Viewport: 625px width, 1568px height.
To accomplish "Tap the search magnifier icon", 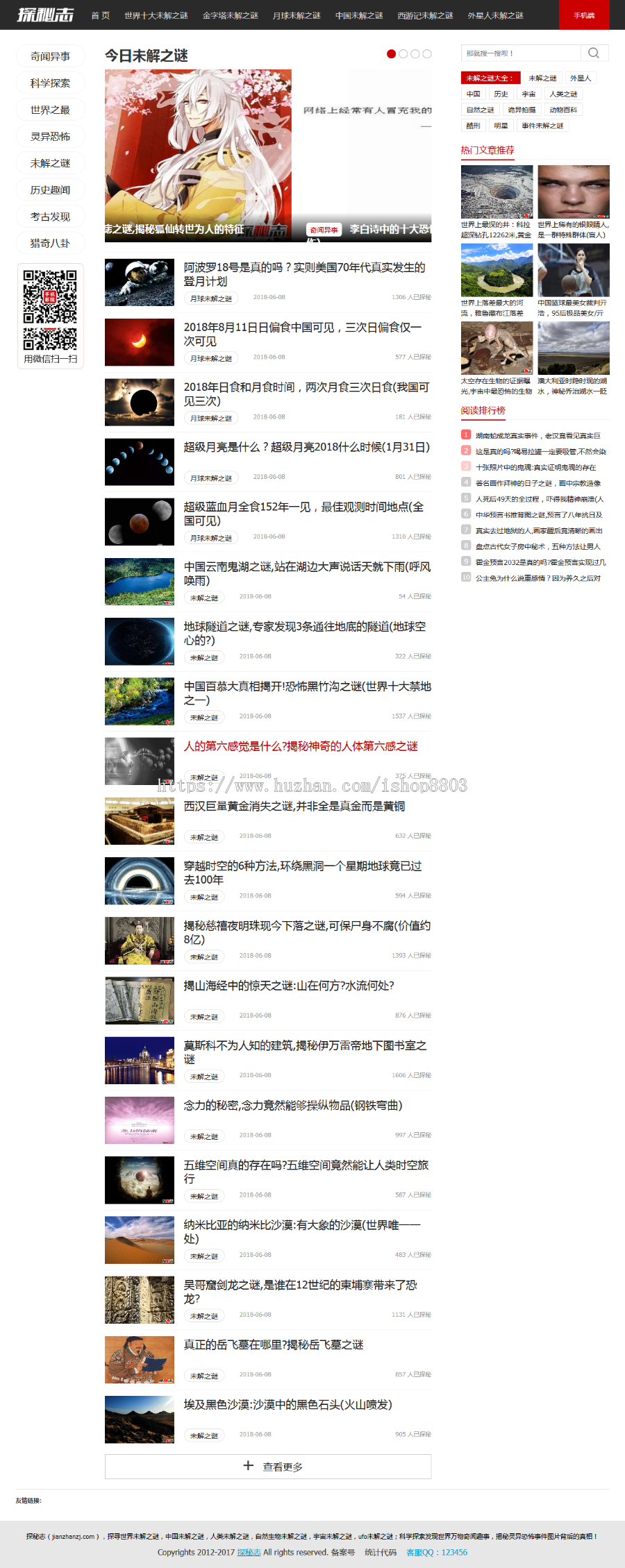I will point(594,53).
